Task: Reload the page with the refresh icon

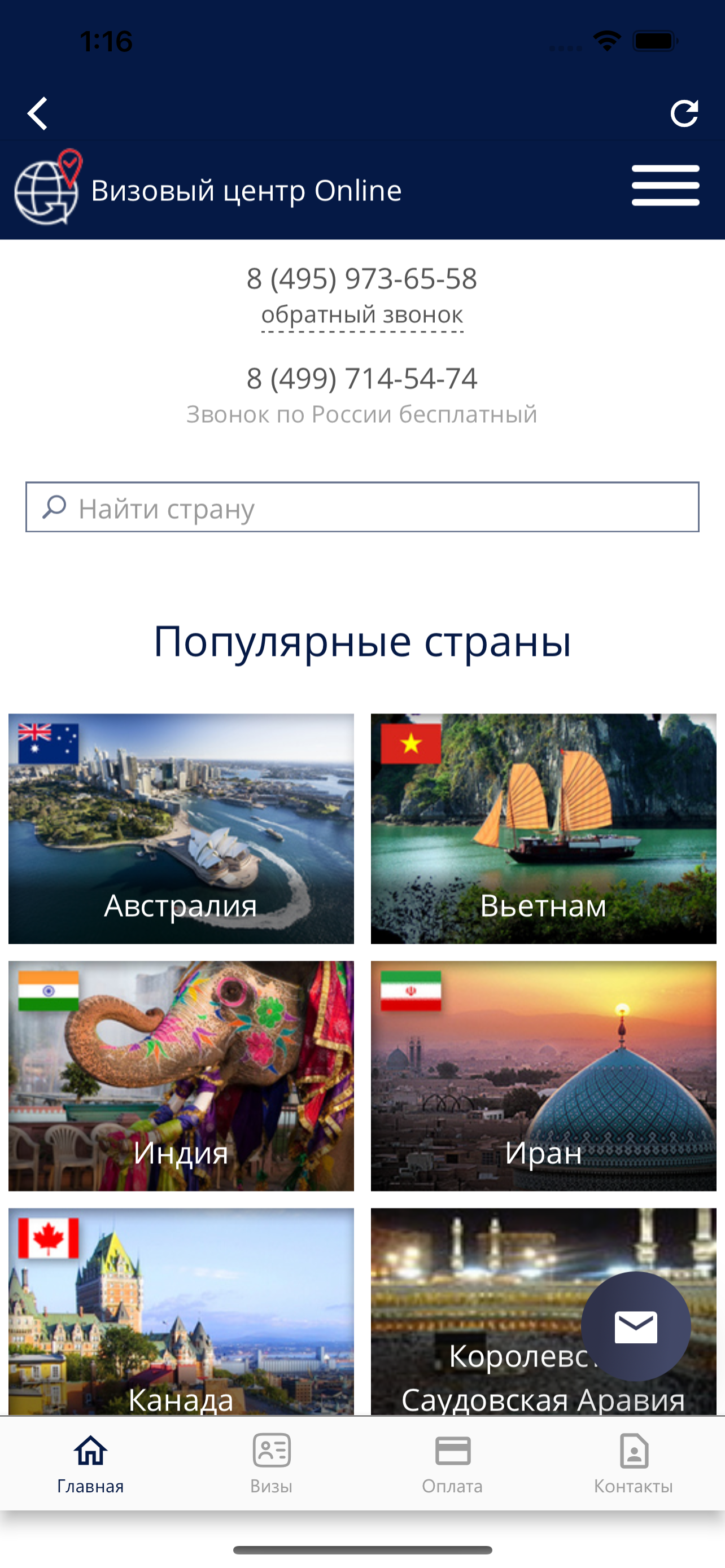Action: point(685,113)
